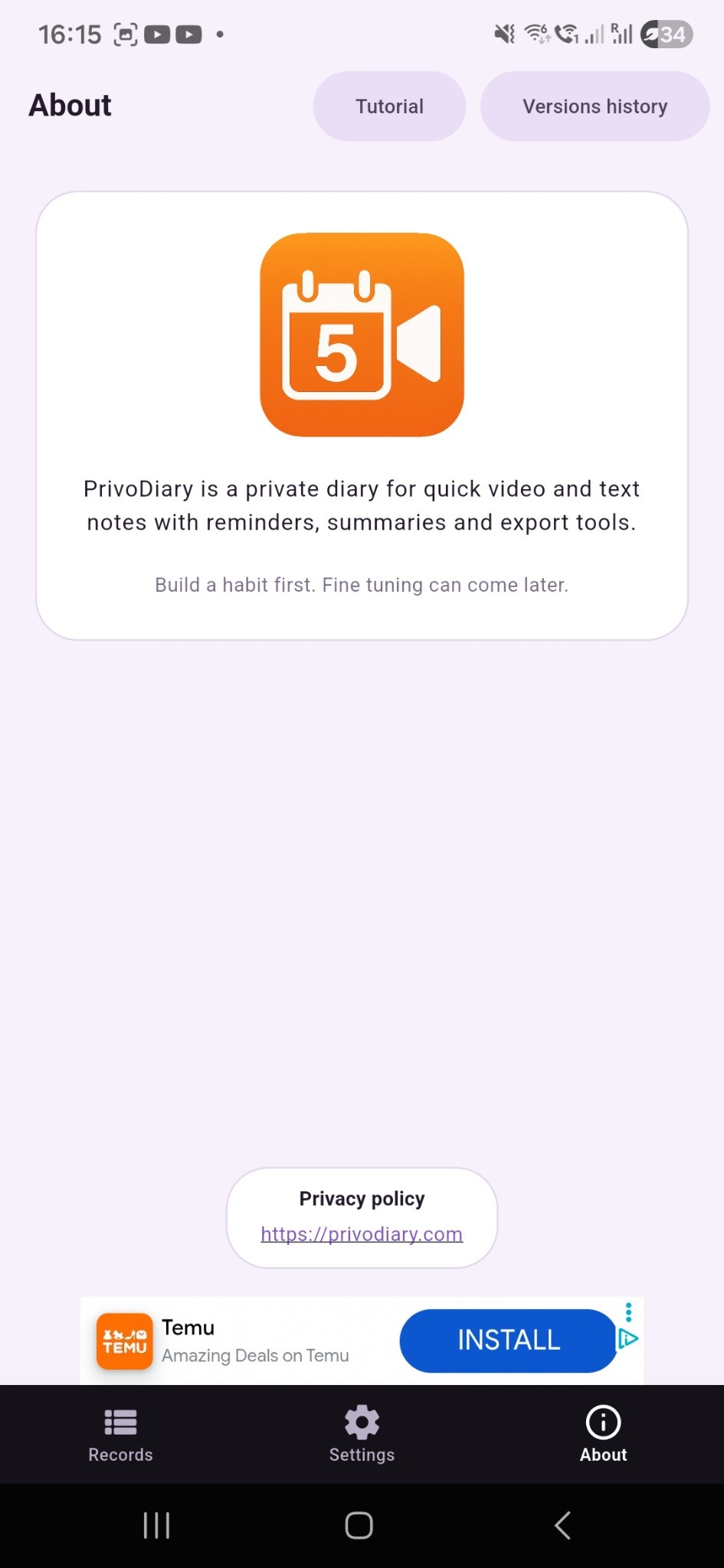
Task: Select the Settings gear icon
Action: (x=362, y=1422)
